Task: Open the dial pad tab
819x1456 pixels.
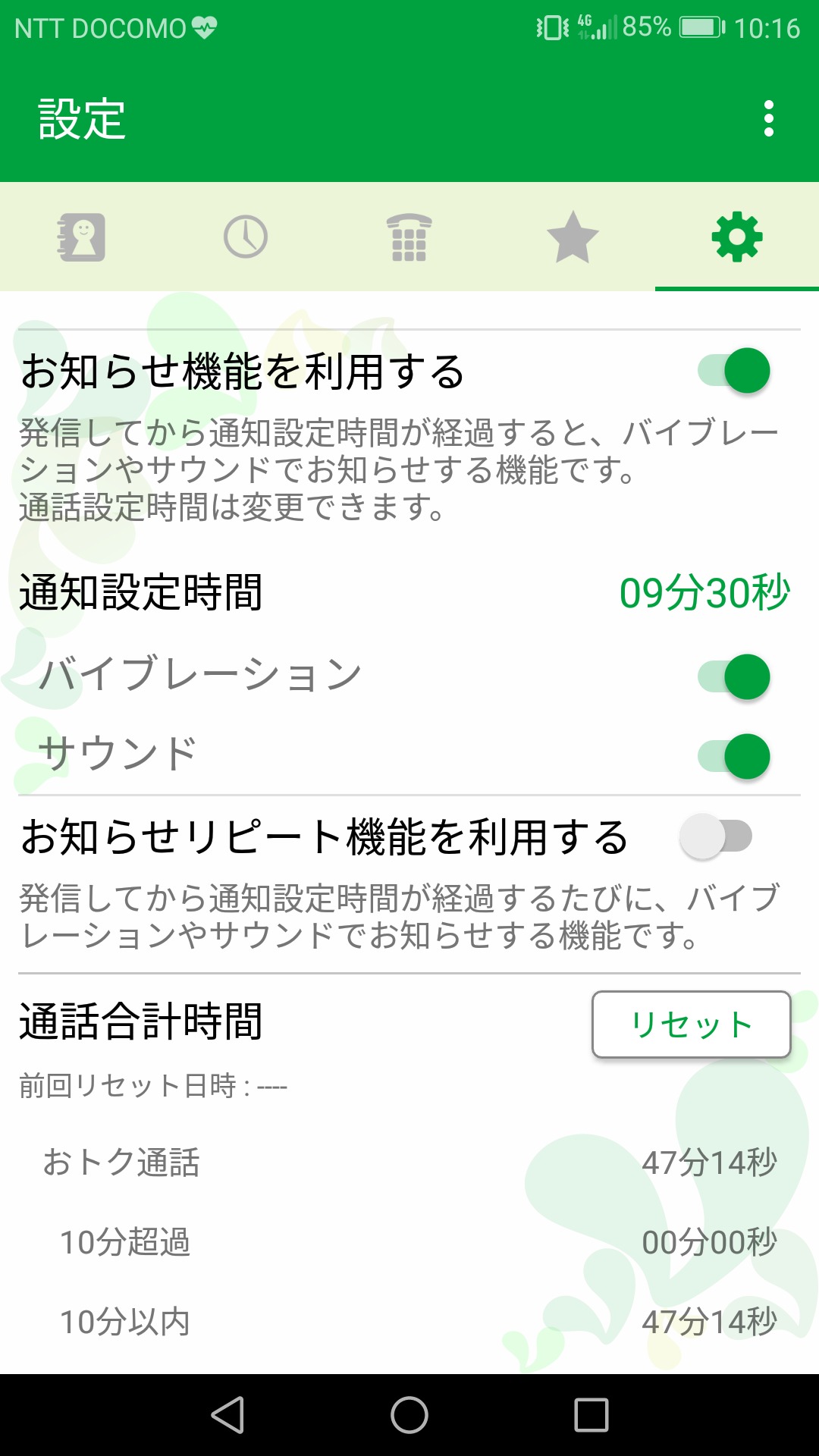Action: [x=409, y=237]
